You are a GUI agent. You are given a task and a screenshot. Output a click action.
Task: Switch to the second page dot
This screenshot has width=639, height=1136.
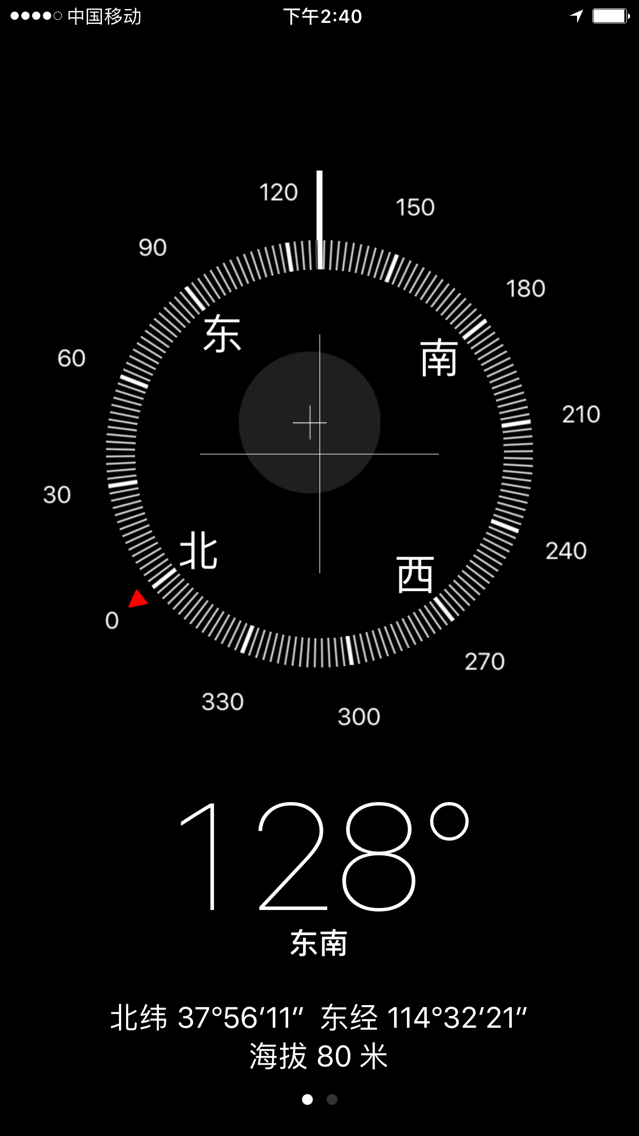coord(332,1099)
